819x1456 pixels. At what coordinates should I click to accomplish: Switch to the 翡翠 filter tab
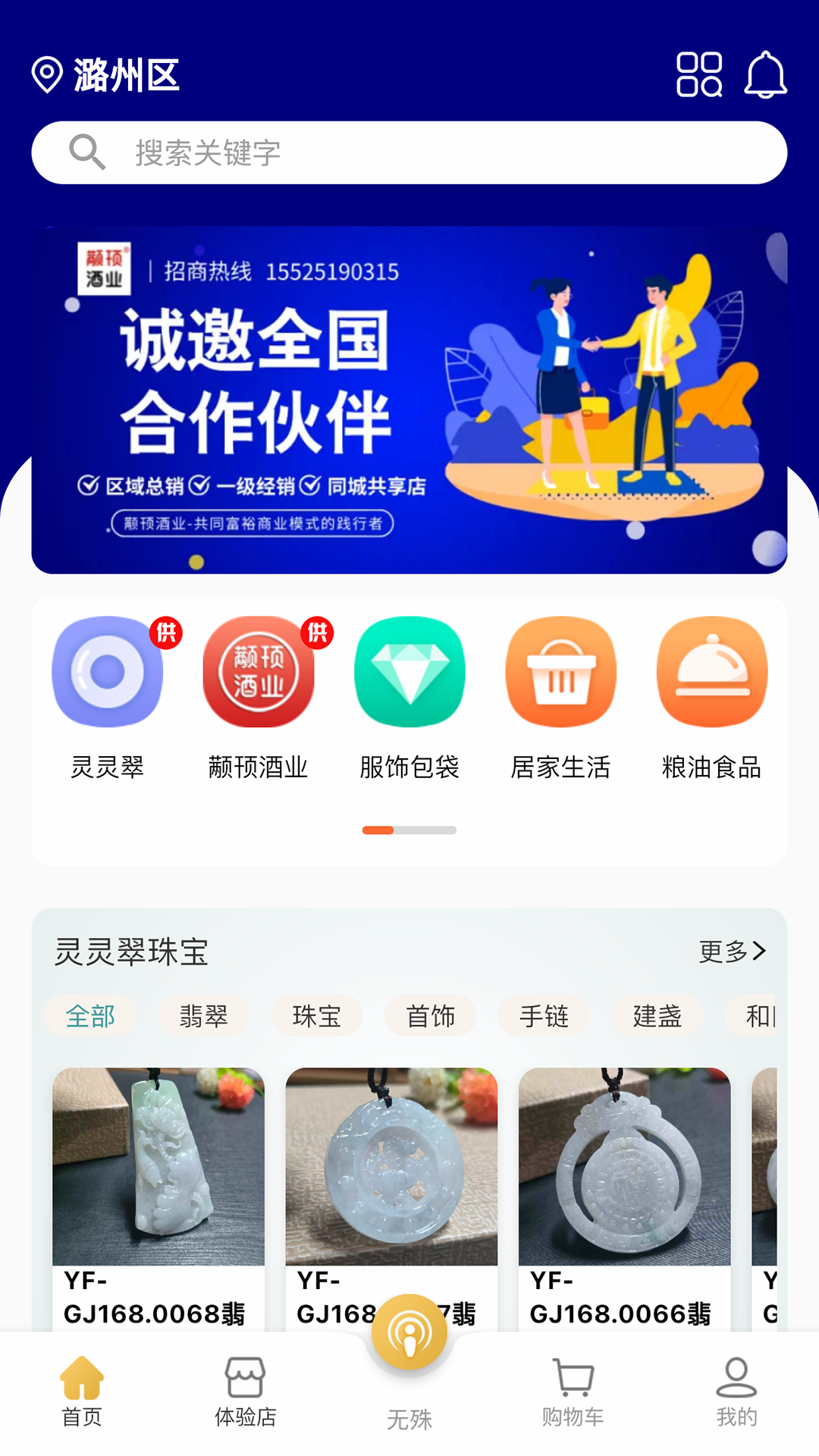click(203, 1016)
